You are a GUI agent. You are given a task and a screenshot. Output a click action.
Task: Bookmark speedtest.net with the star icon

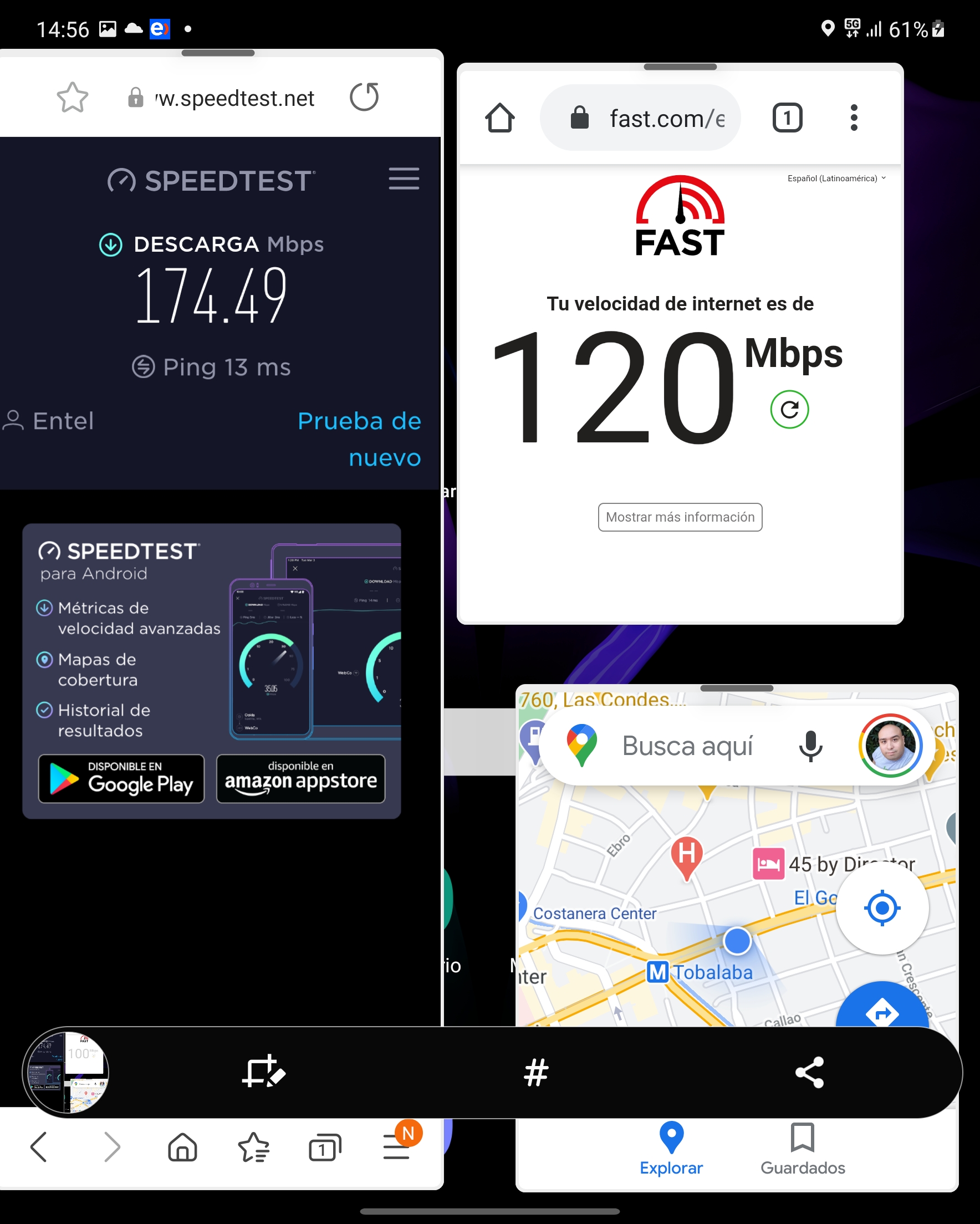pyautogui.click(x=73, y=98)
